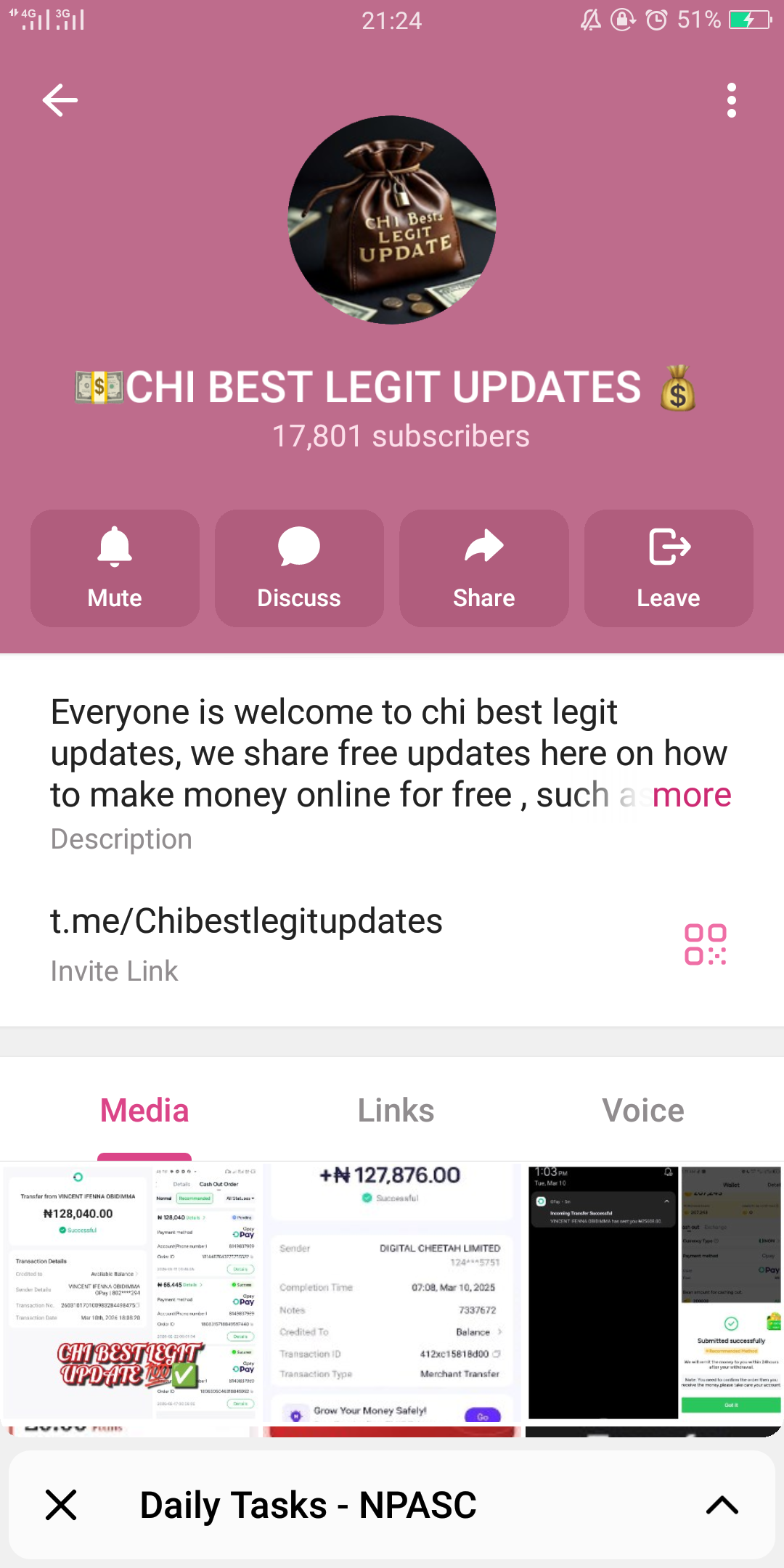This screenshot has width=784, height=1568.
Task: Expand the description with more
Action: click(691, 796)
